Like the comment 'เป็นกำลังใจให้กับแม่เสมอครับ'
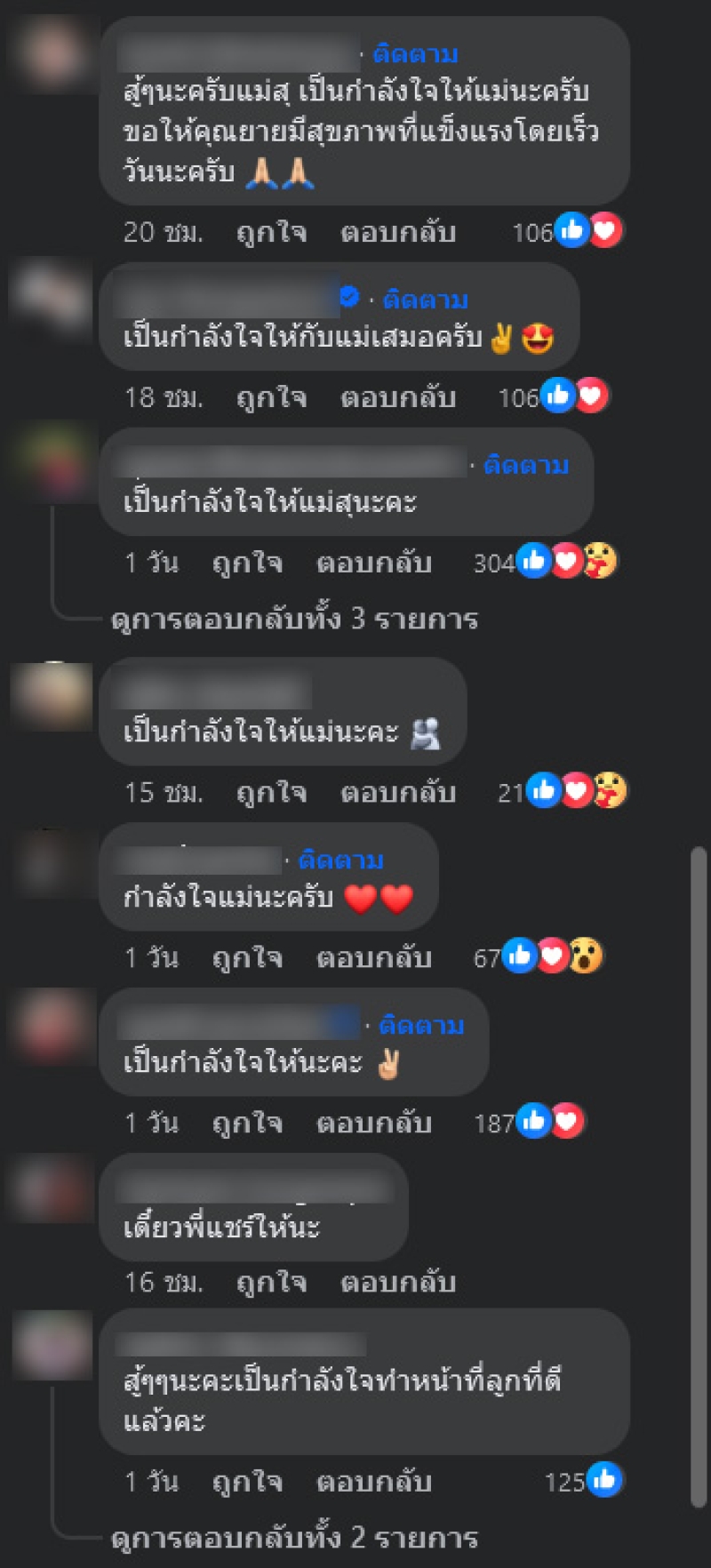Viewport: 711px width, 1568px height. (x=271, y=397)
